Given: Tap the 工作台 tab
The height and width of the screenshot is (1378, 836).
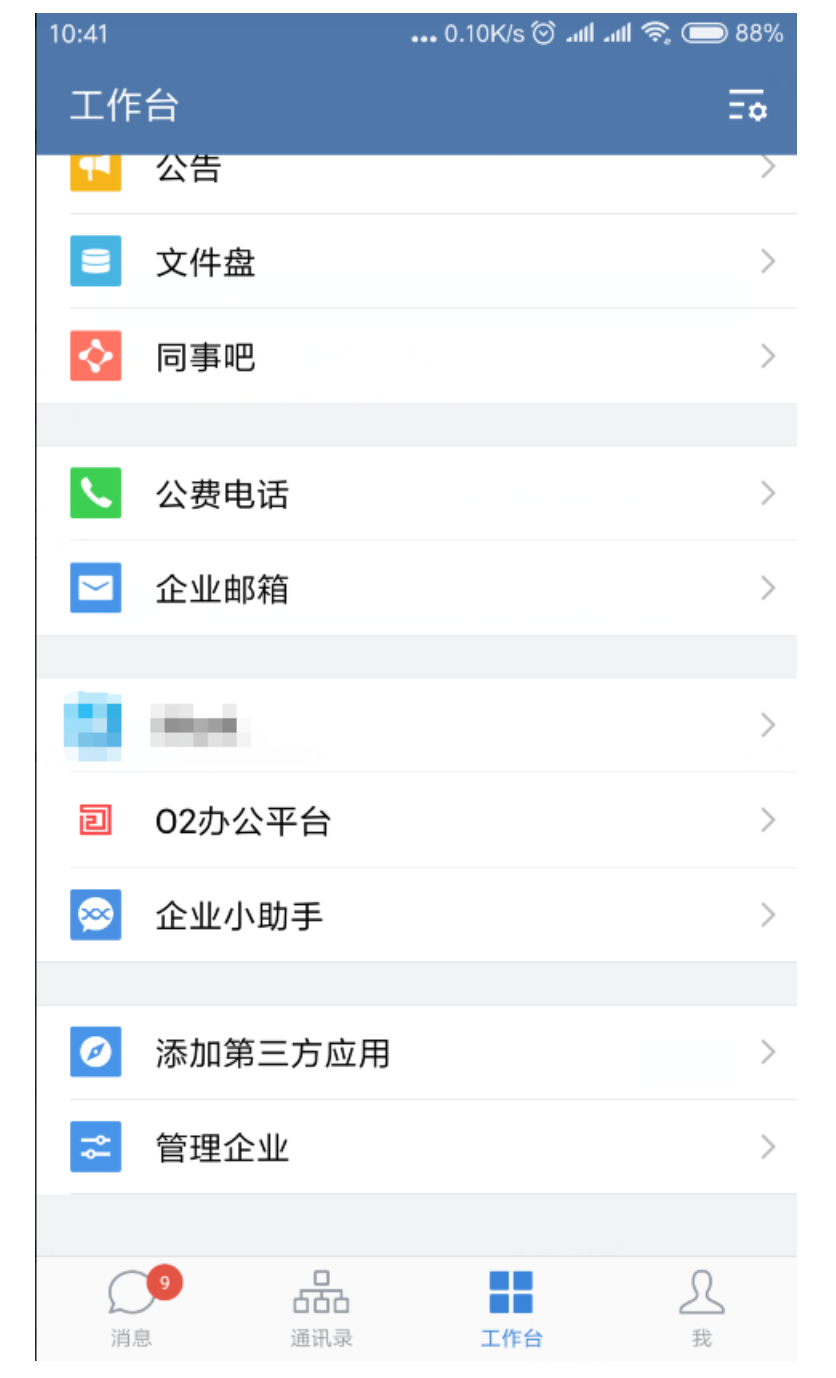Looking at the screenshot, I should 511,1309.
